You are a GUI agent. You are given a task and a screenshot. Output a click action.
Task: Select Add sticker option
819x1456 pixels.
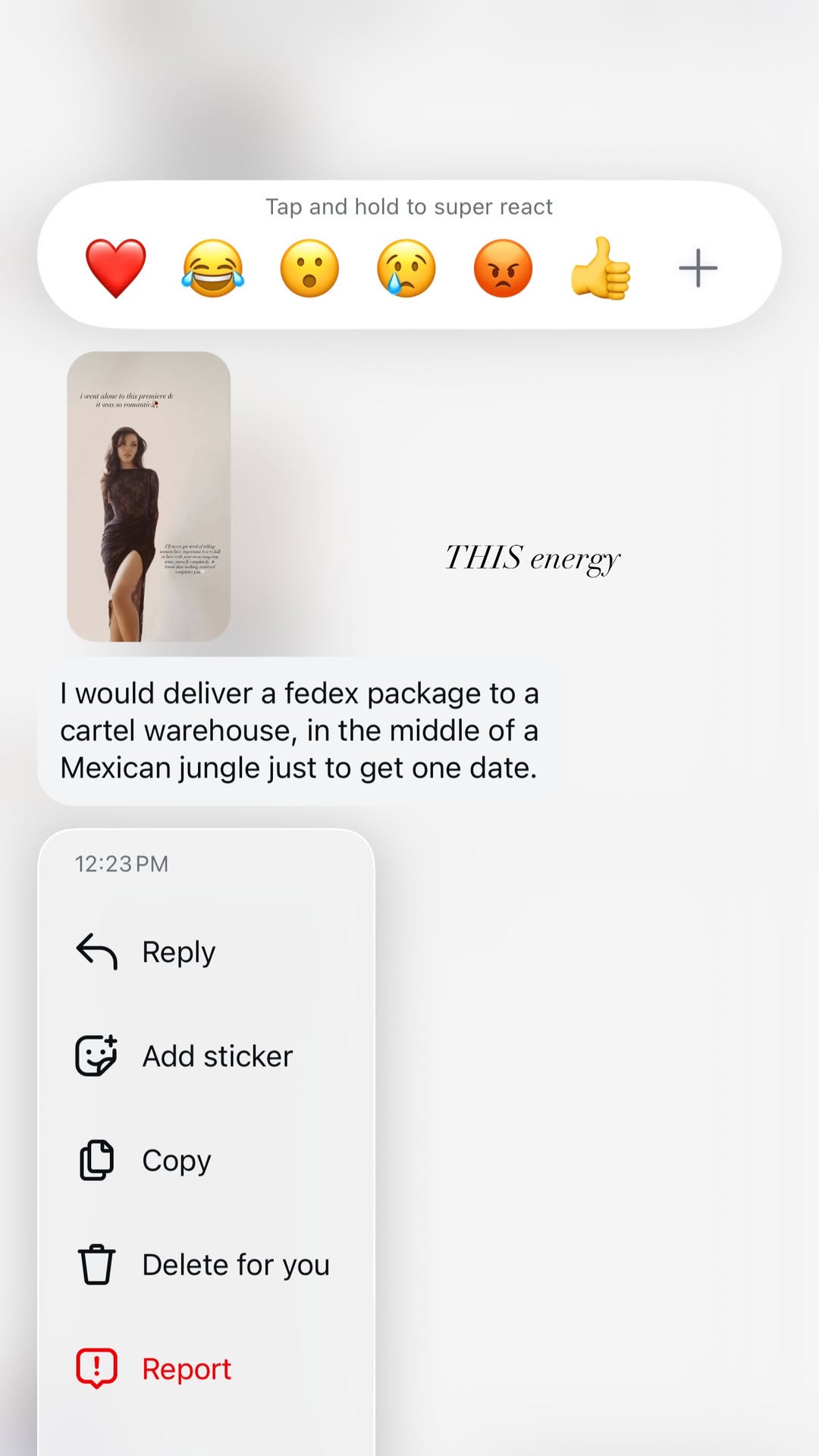(206, 1055)
